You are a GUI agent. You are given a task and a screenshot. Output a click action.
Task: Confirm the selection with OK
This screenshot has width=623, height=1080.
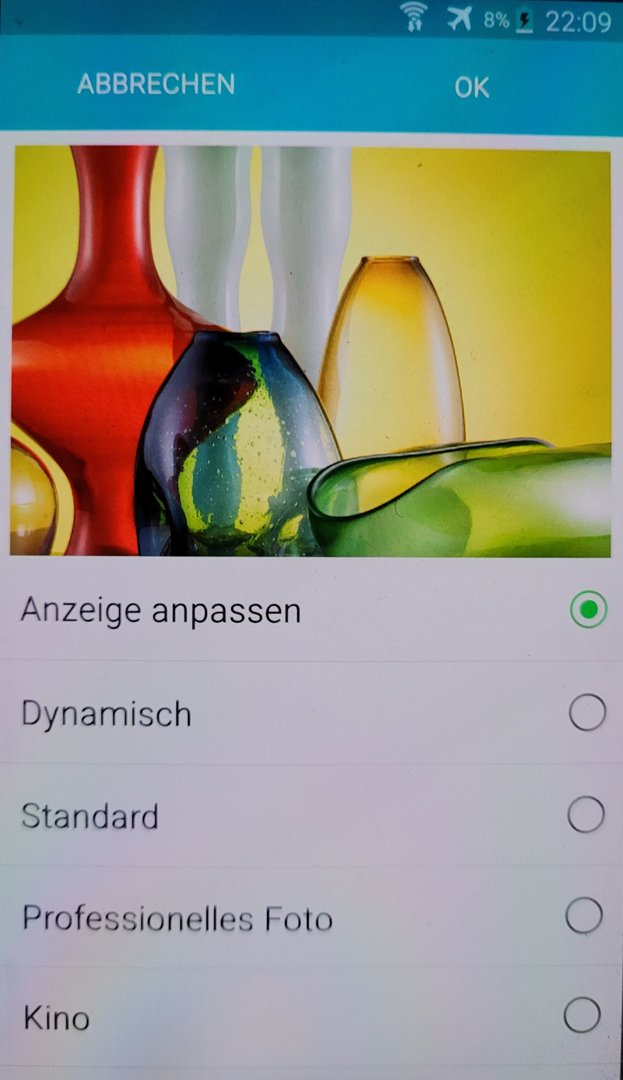click(471, 87)
